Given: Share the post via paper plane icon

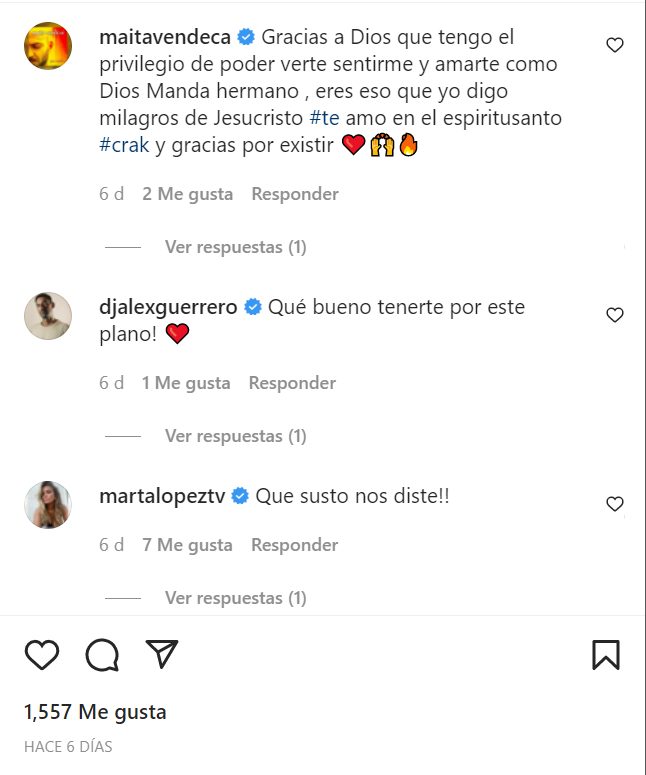Looking at the screenshot, I should (161, 654).
